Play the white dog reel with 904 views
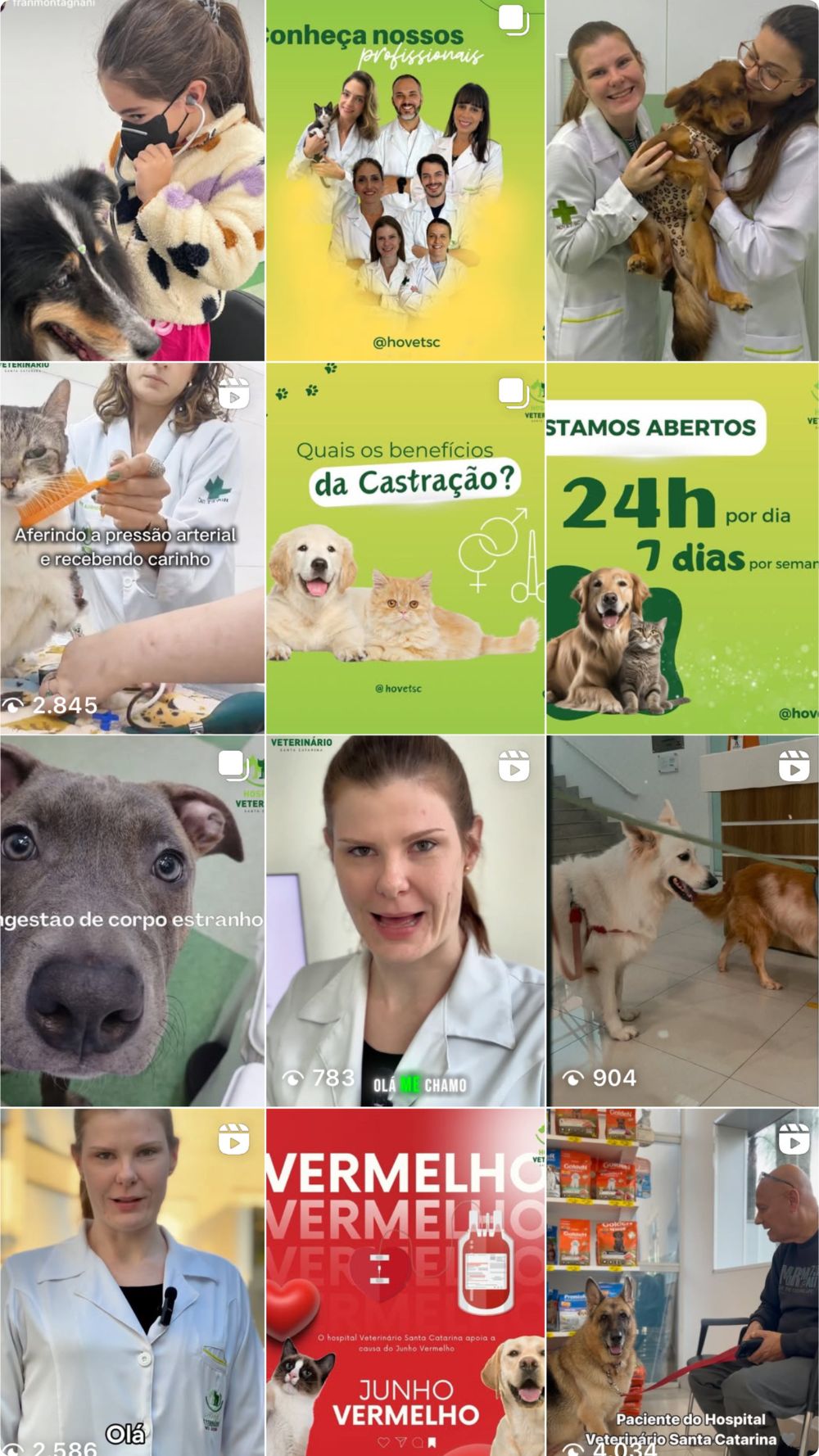The width and height of the screenshot is (819, 1456). pos(683,920)
